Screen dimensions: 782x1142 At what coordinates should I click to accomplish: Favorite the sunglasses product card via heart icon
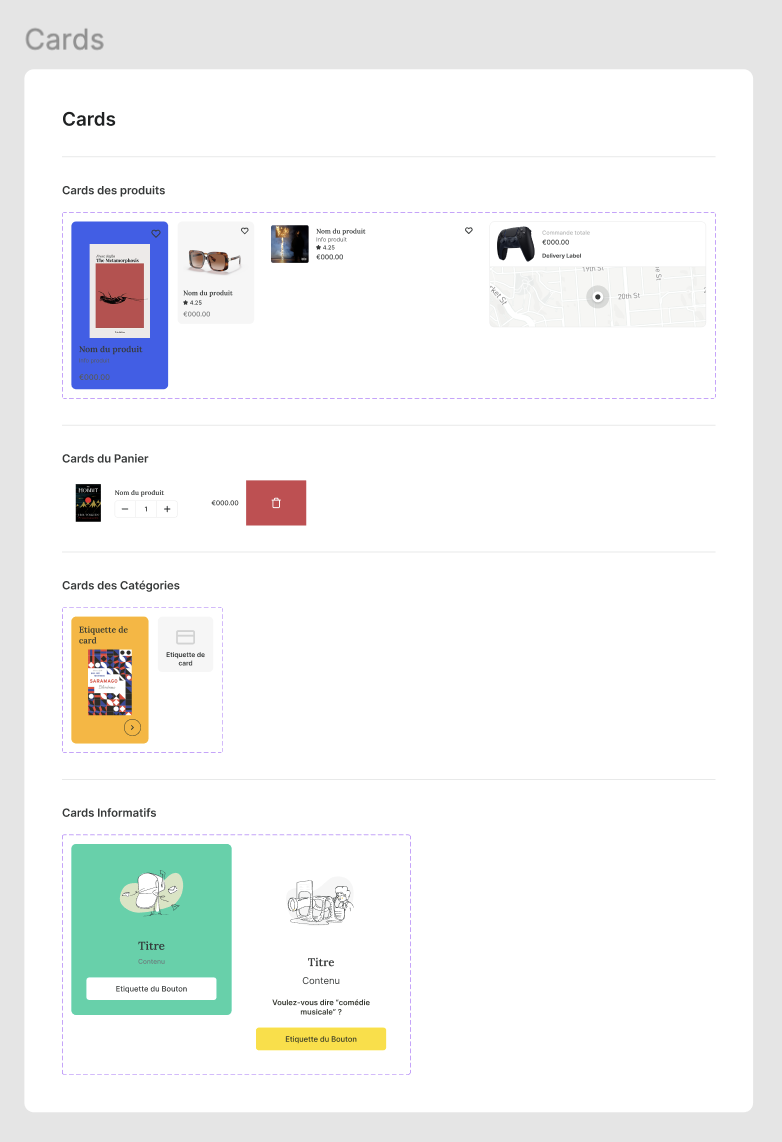coord(244,230)
